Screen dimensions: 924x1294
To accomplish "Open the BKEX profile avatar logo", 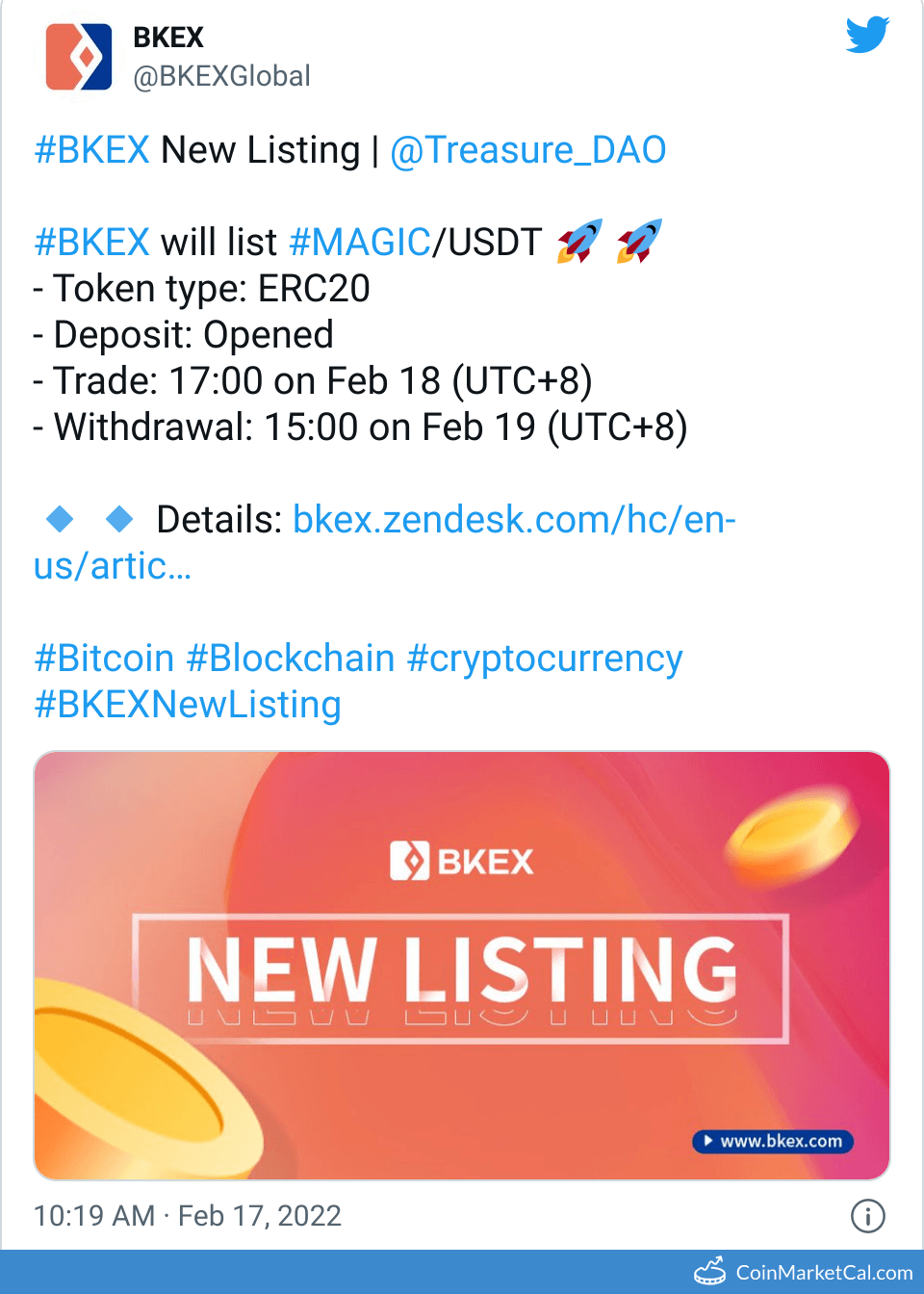I will 78,56.
